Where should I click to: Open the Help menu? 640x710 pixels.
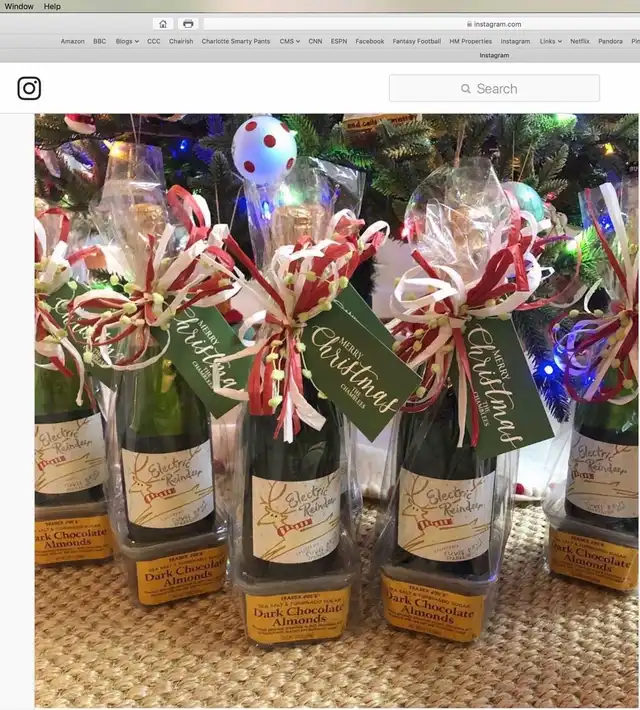pyautogui.click(x=52, y=6)
